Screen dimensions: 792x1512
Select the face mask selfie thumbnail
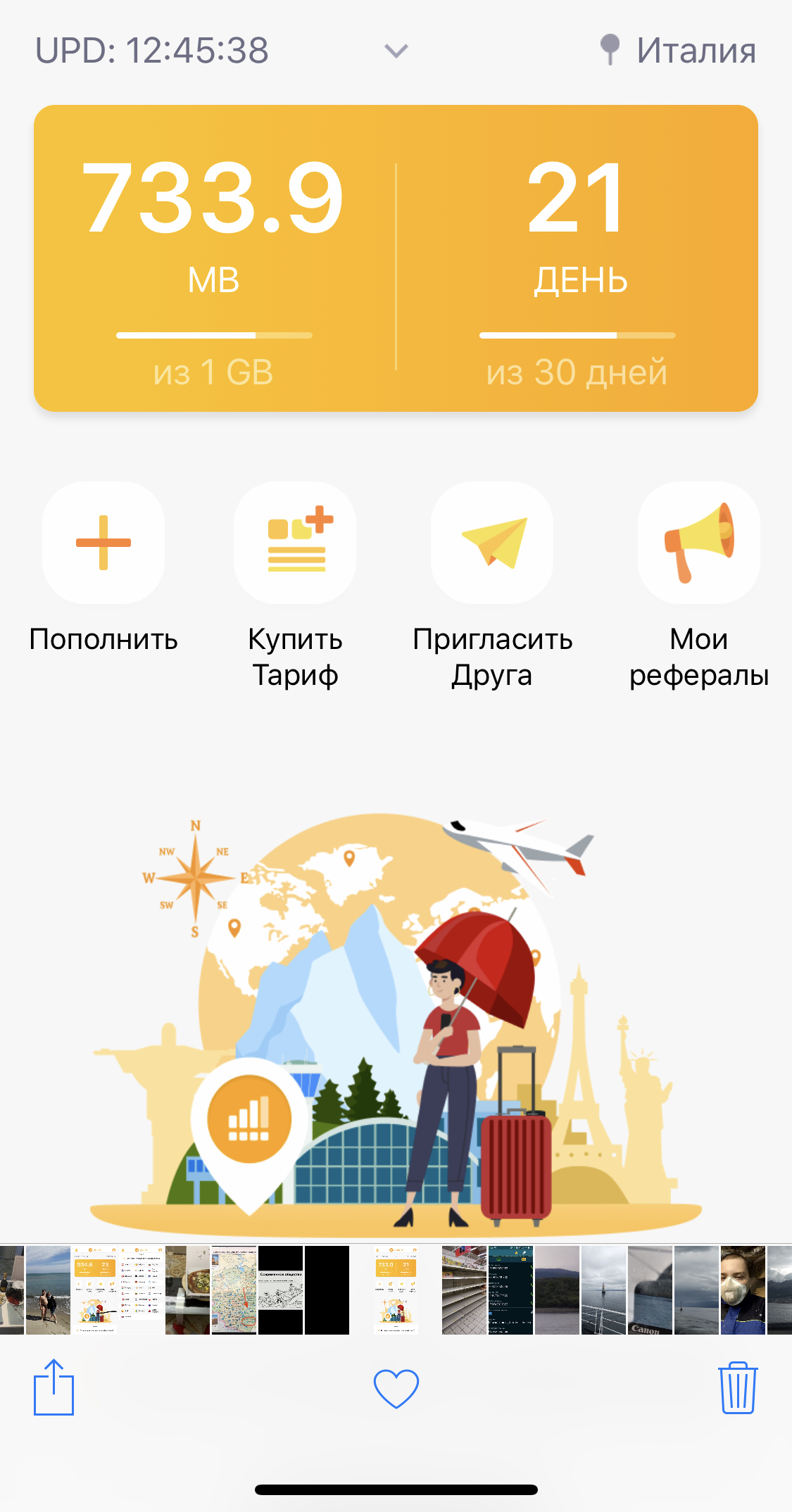coord(743,1290)
